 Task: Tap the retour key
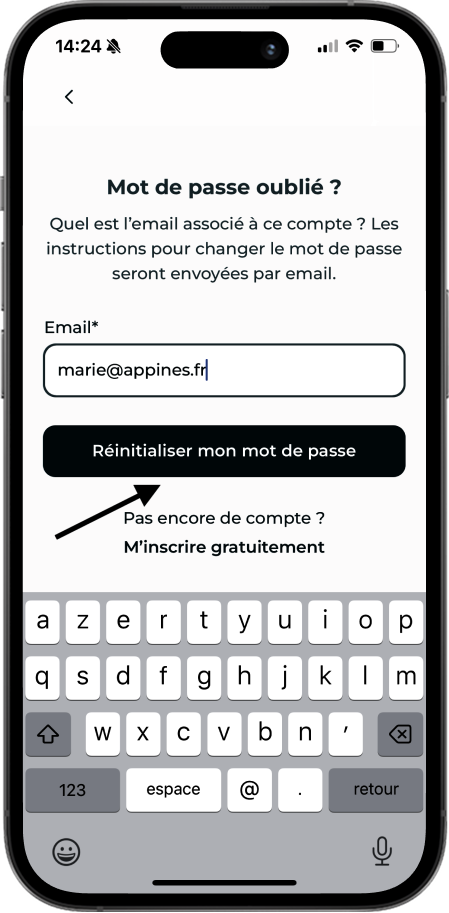tap(376, 790)
